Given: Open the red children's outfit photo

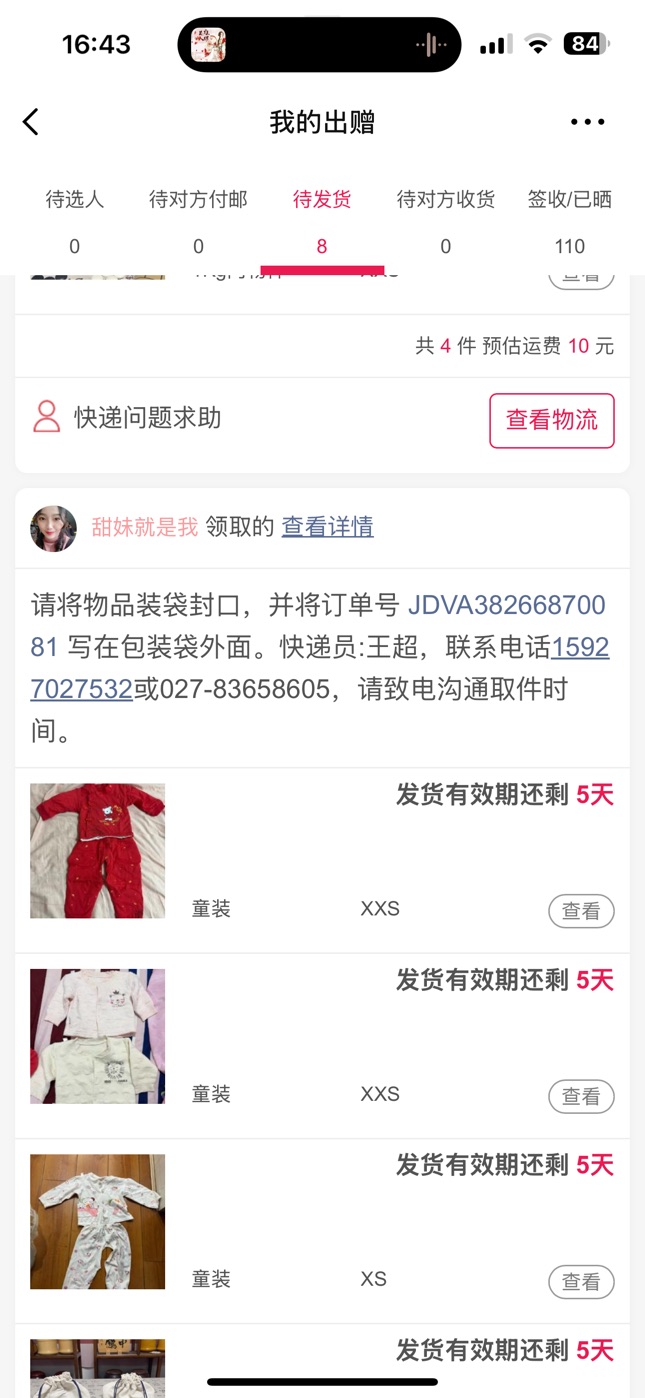Looking at the screenshot, I should 97,851.
